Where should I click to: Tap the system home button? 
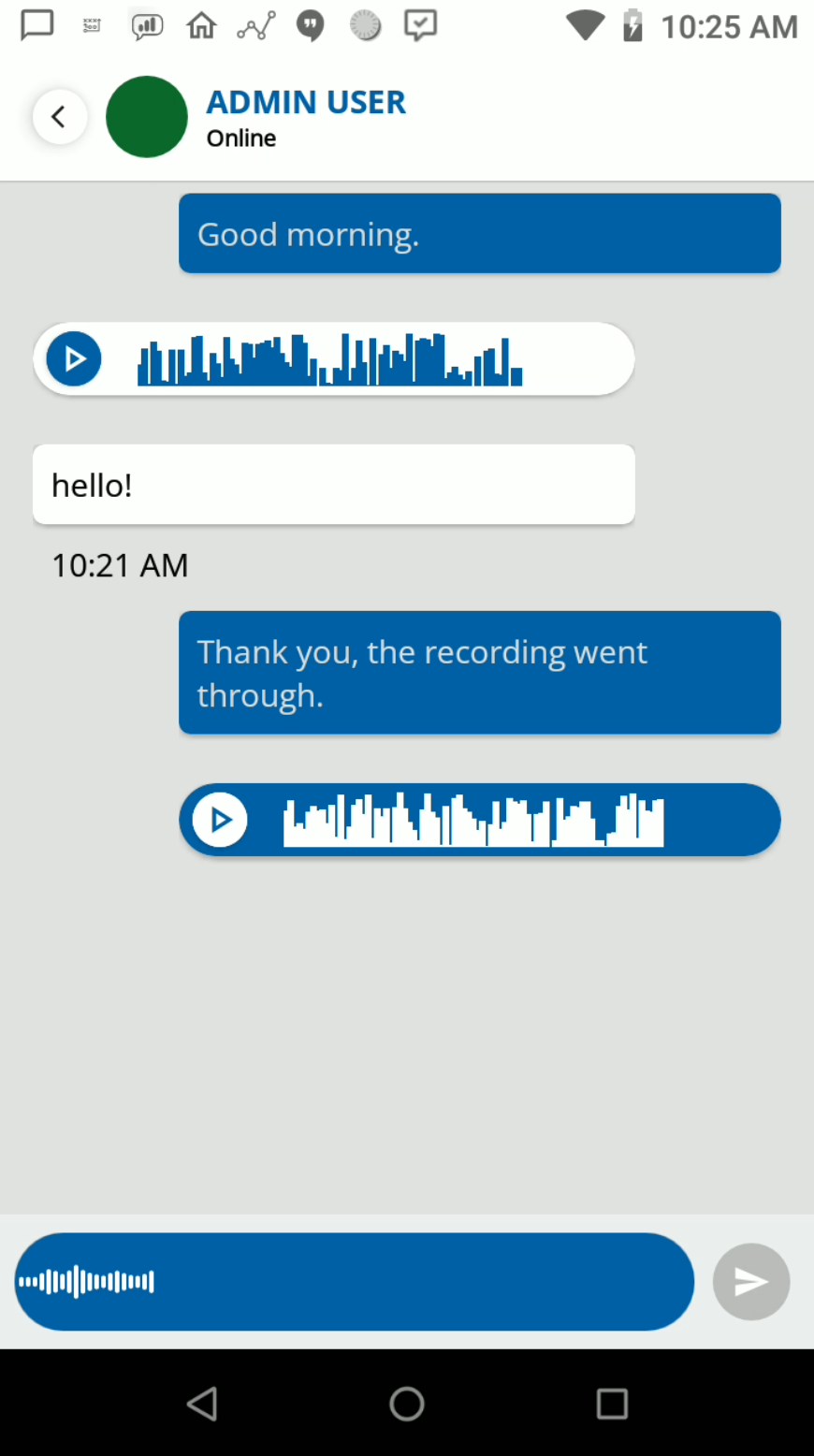[x=407, y=1403]
